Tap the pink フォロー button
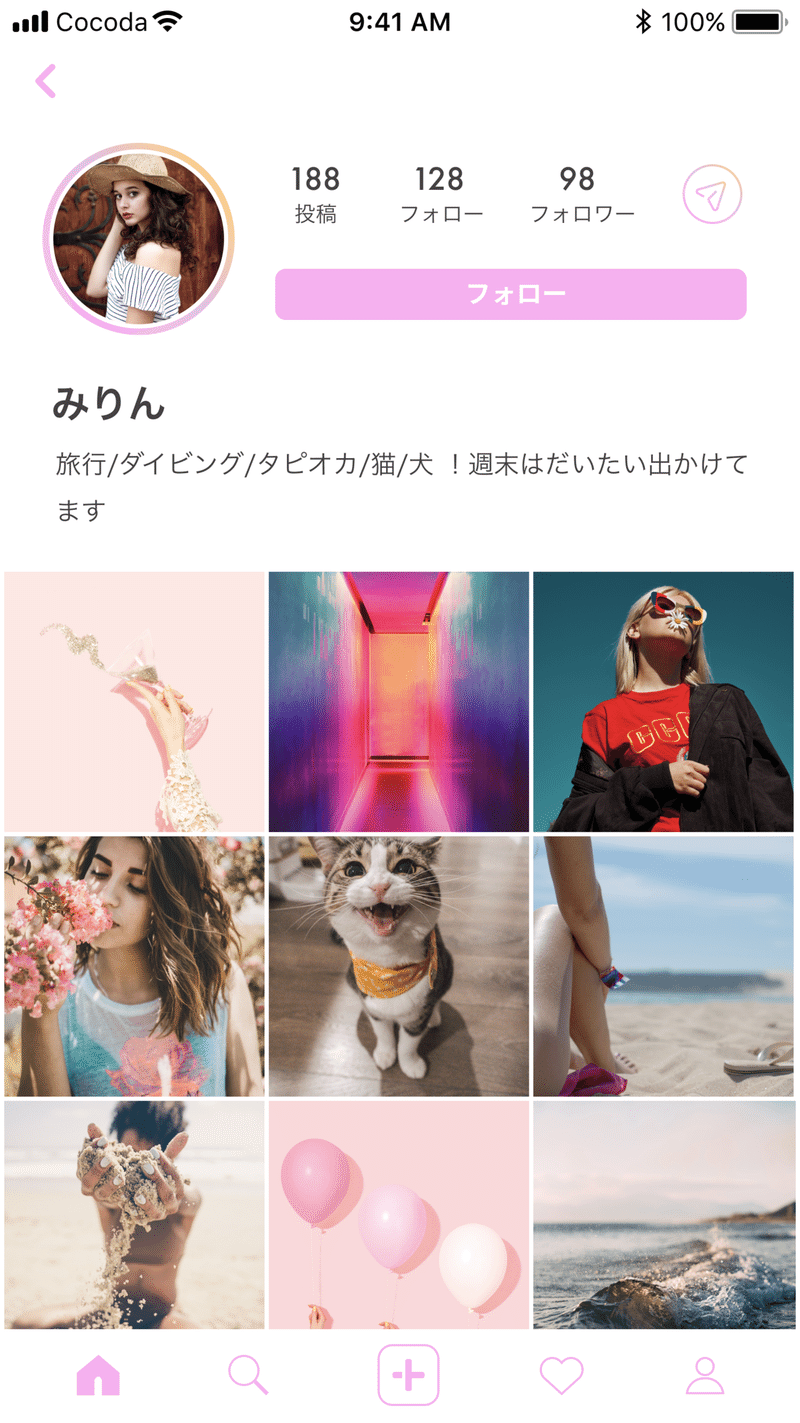This screenshot has height=1423, width=800. click(510, 294)
